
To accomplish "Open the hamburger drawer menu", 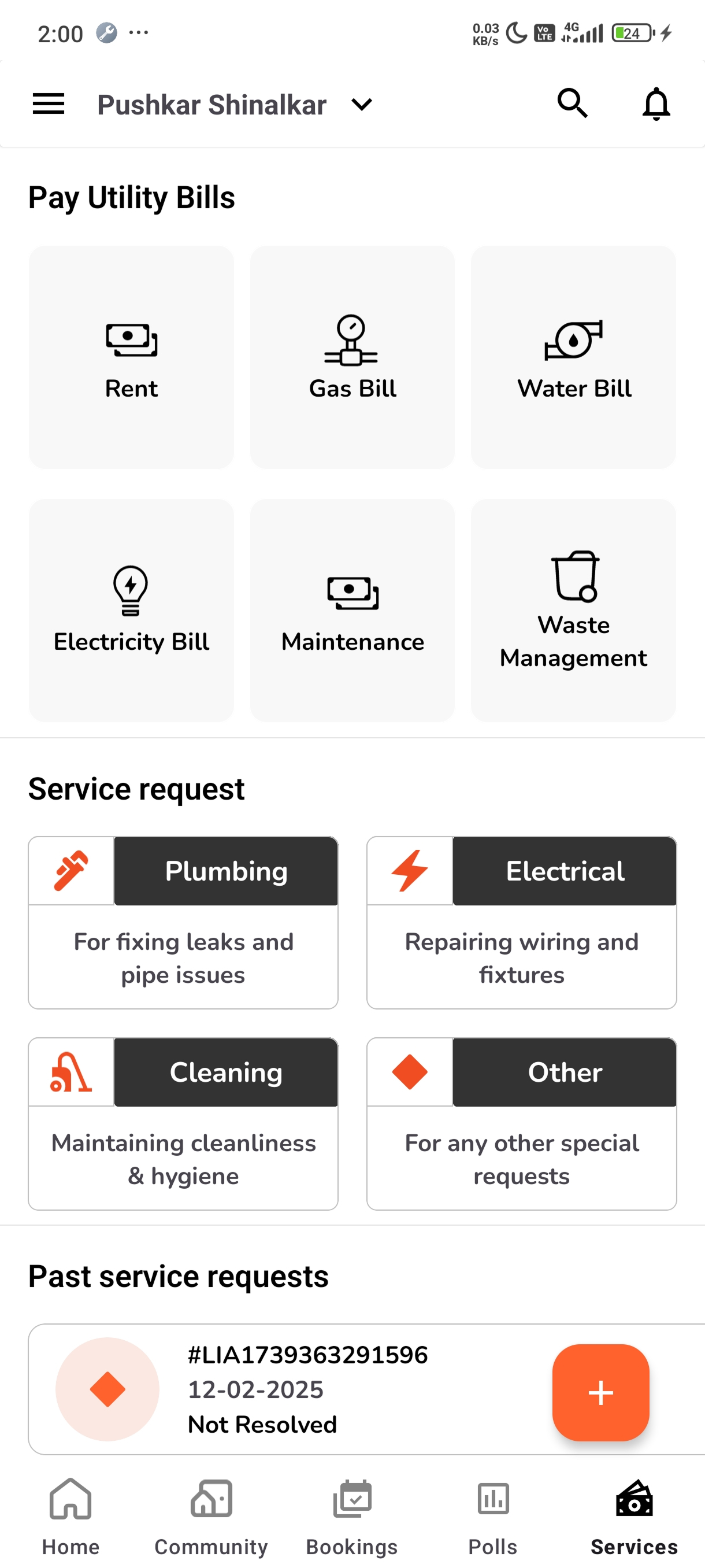I will [48, 104].
